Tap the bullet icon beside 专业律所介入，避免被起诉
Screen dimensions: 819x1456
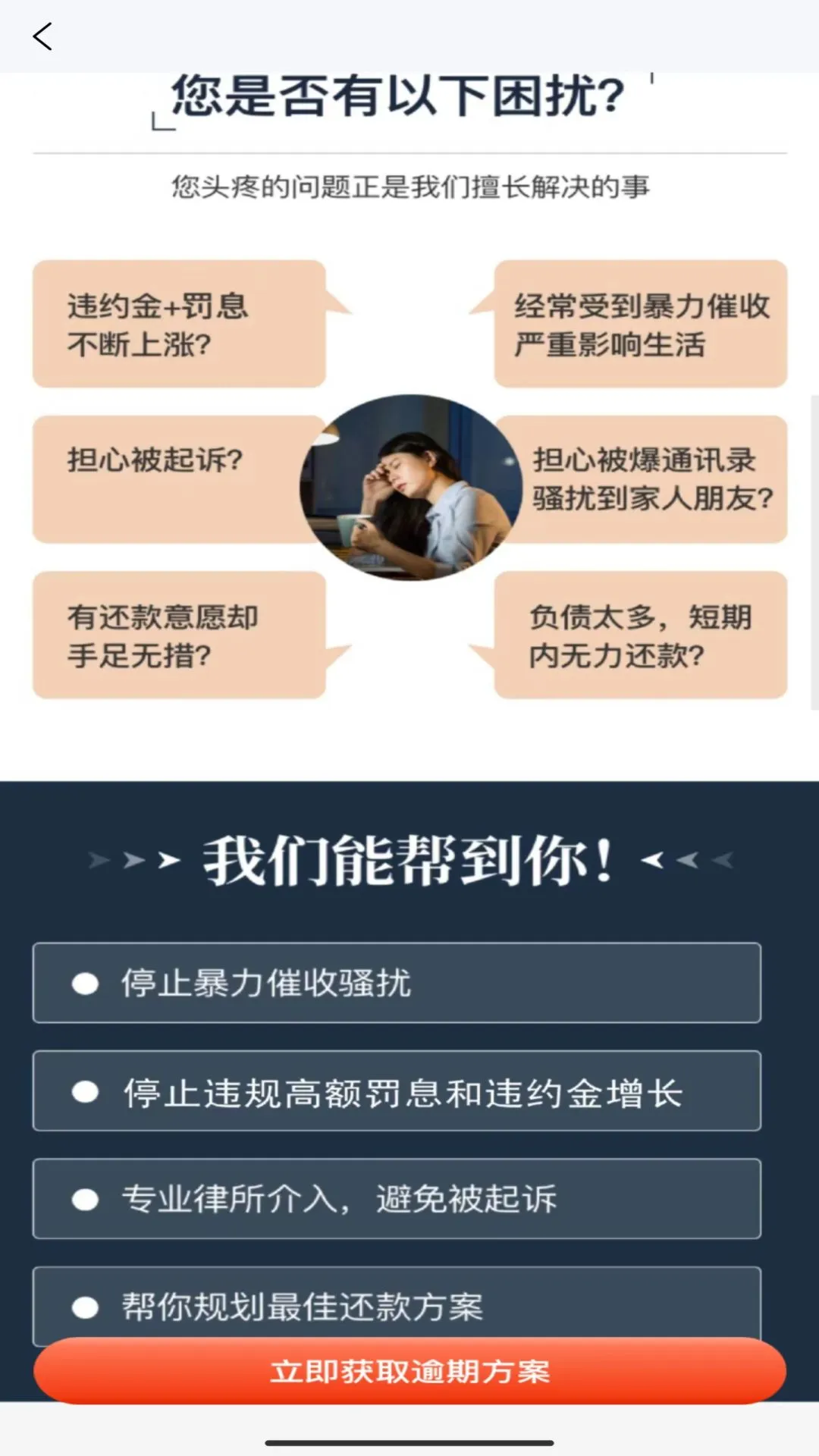tap(85, 1199)
